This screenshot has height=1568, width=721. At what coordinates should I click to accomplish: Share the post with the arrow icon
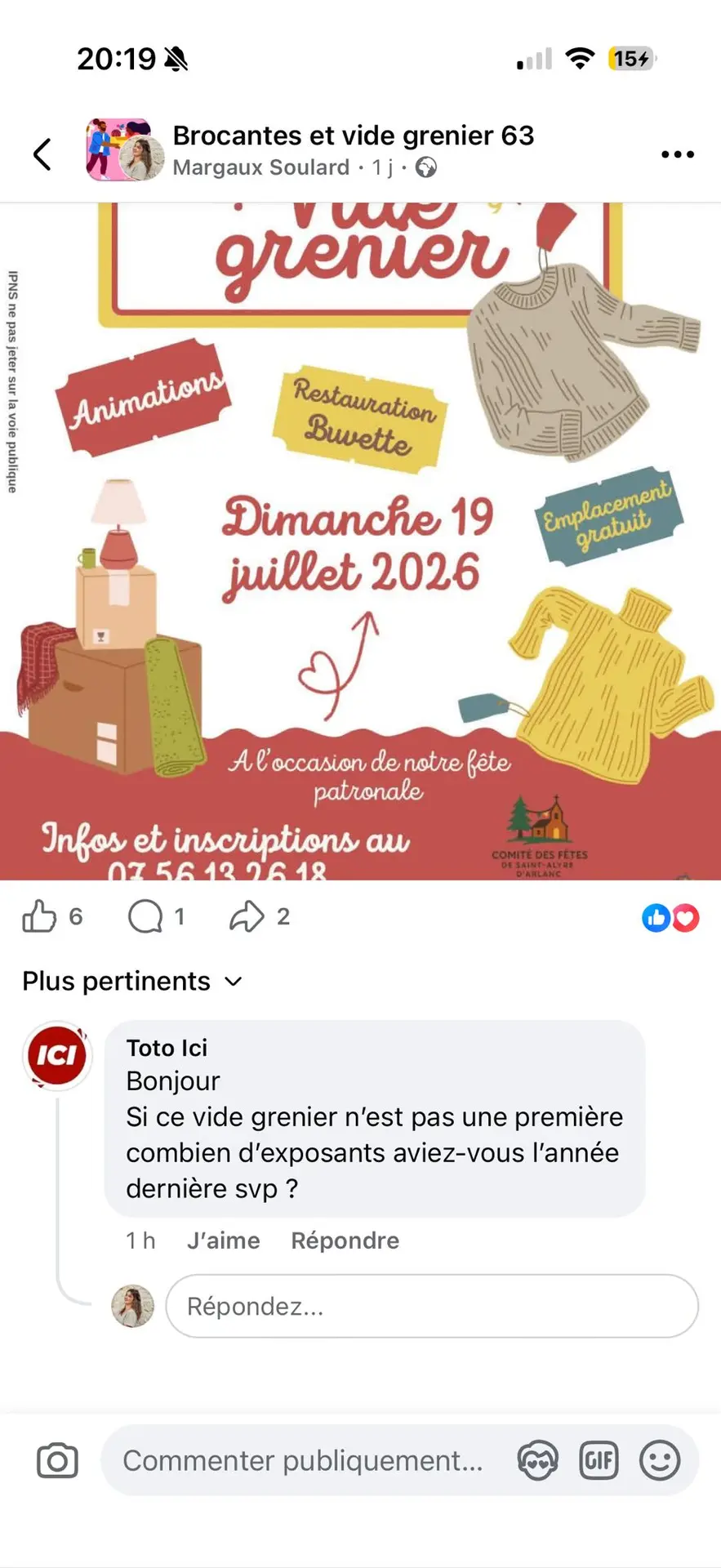(247, 916)
